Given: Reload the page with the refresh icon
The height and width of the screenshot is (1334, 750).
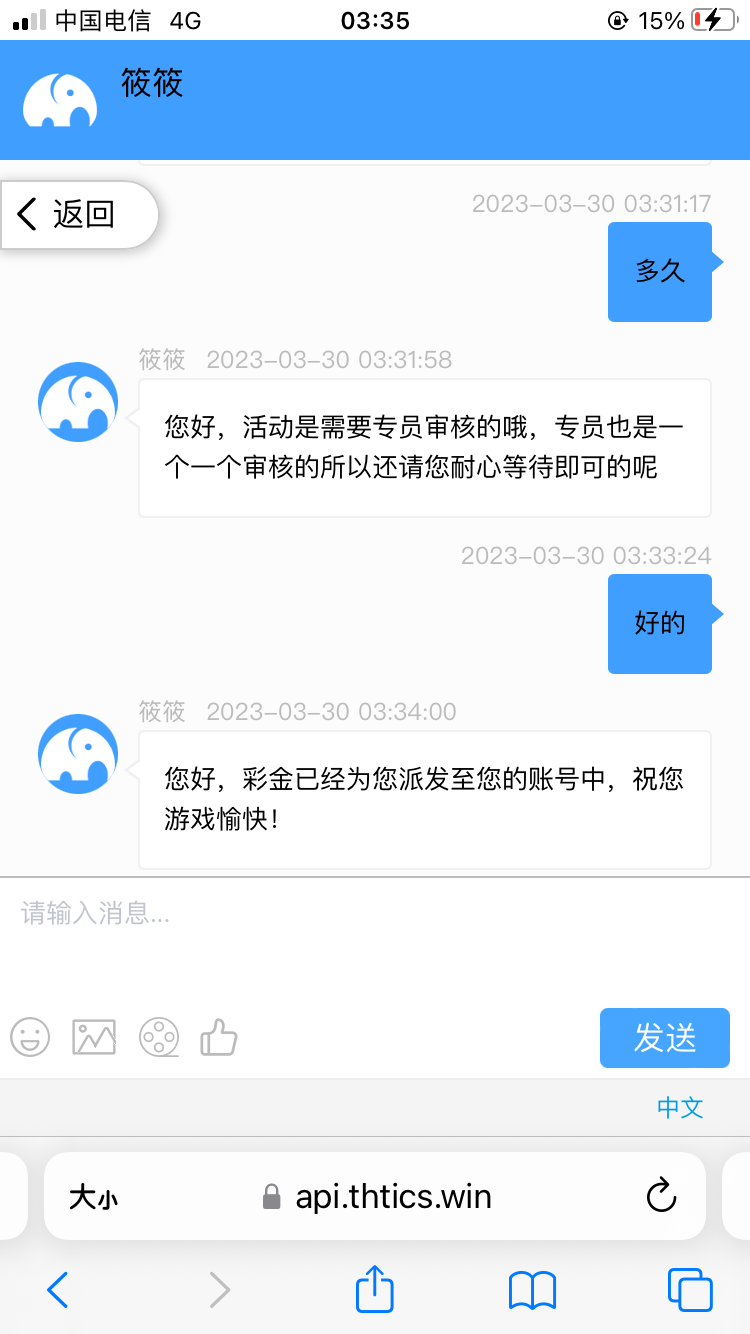Looking at the screenshot, I should [x=662, y=1196].
